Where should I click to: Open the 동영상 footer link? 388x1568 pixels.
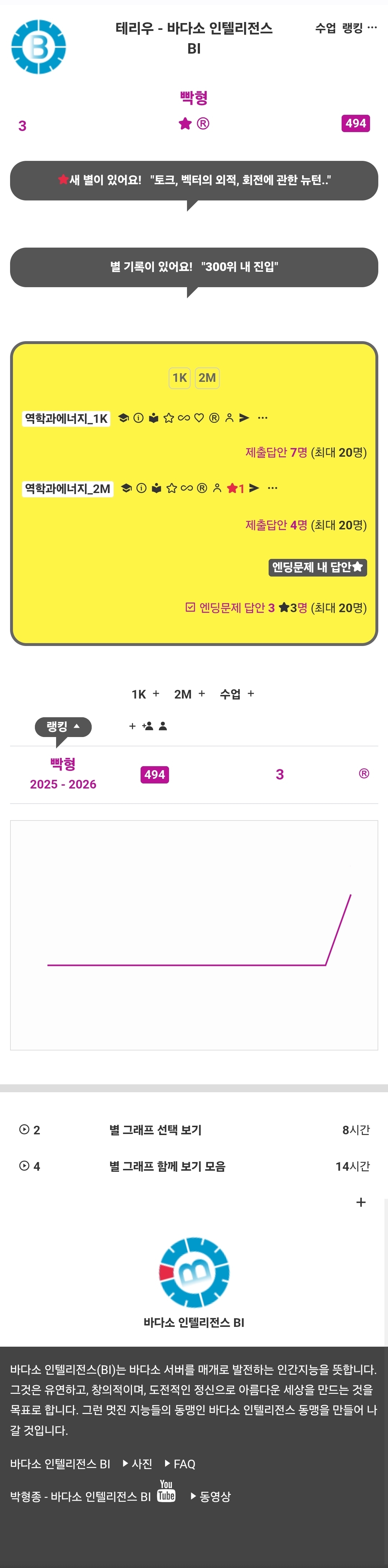pyautogui.click(x=211, y=1496)
